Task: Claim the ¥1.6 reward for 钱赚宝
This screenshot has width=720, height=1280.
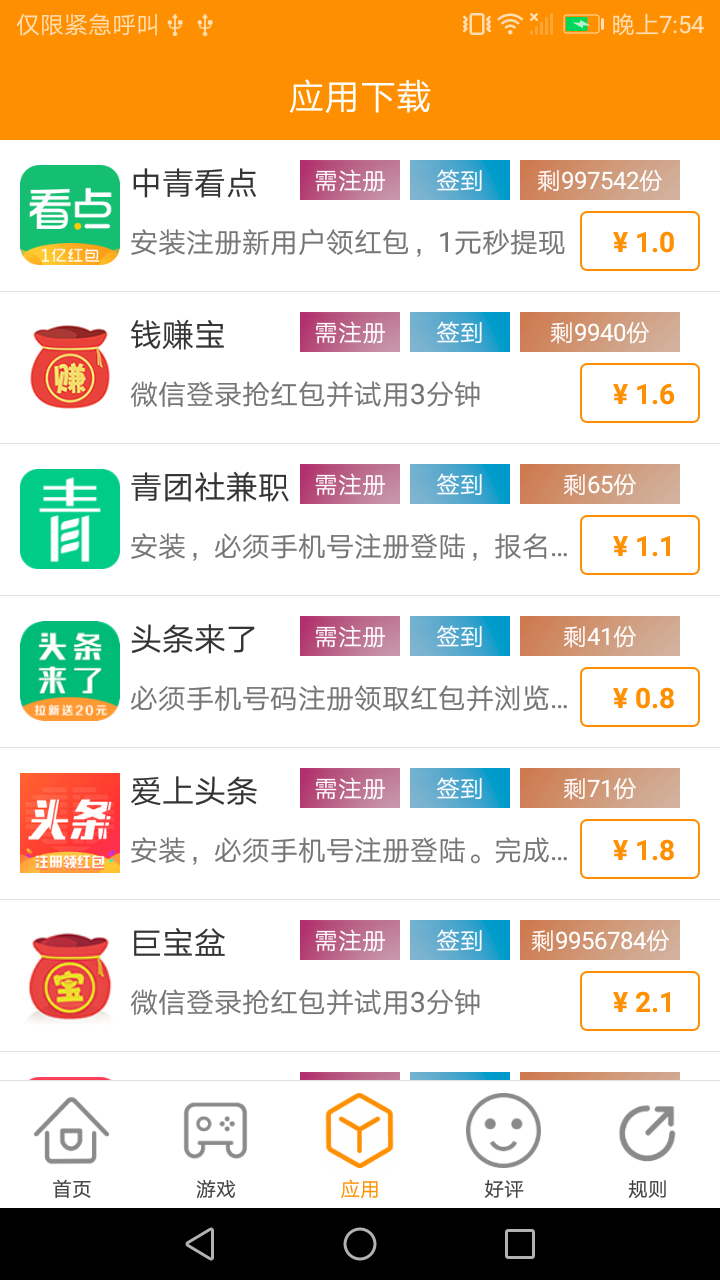Action: click(640, 394)
